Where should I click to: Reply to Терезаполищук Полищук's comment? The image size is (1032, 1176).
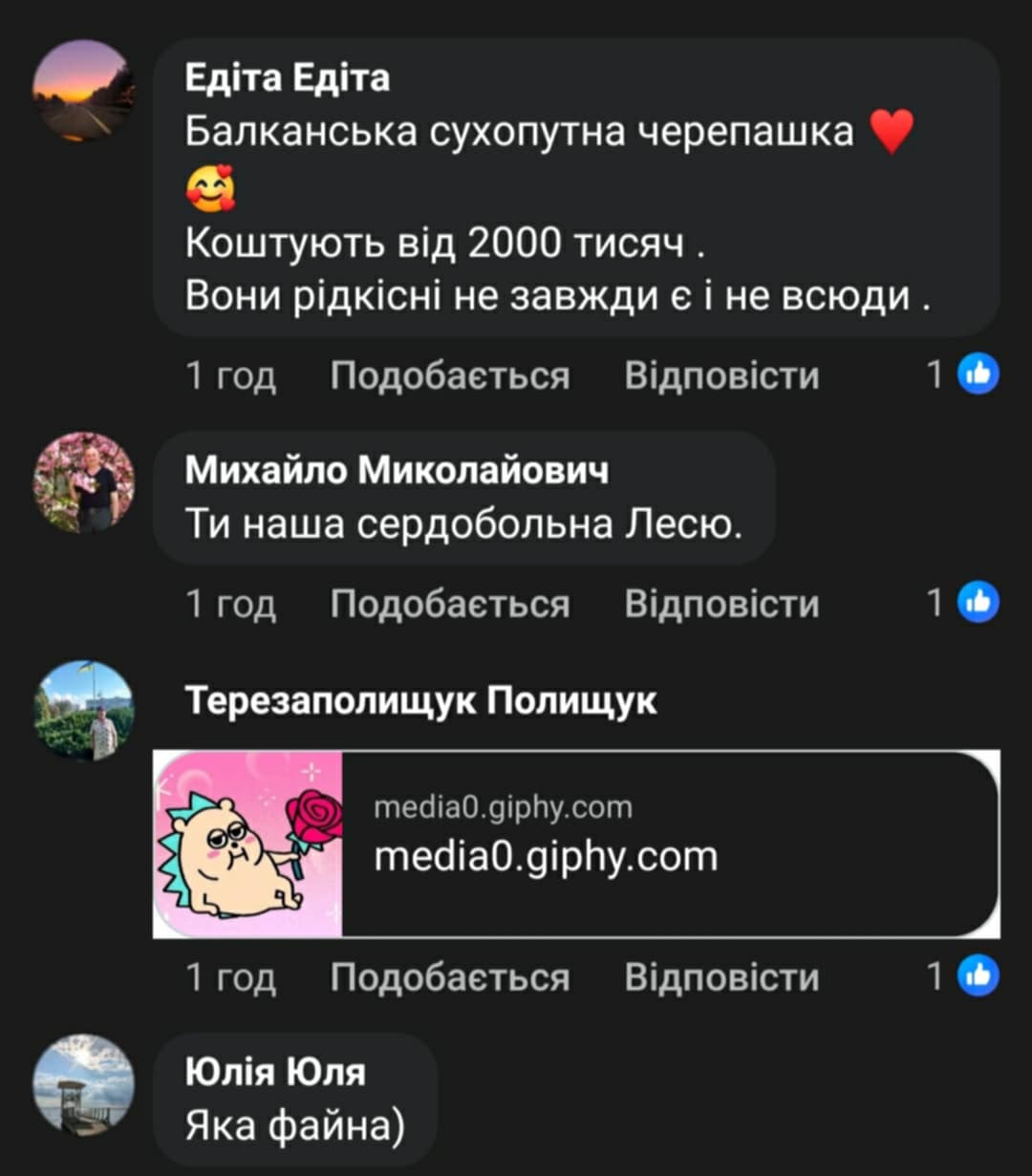721,978
